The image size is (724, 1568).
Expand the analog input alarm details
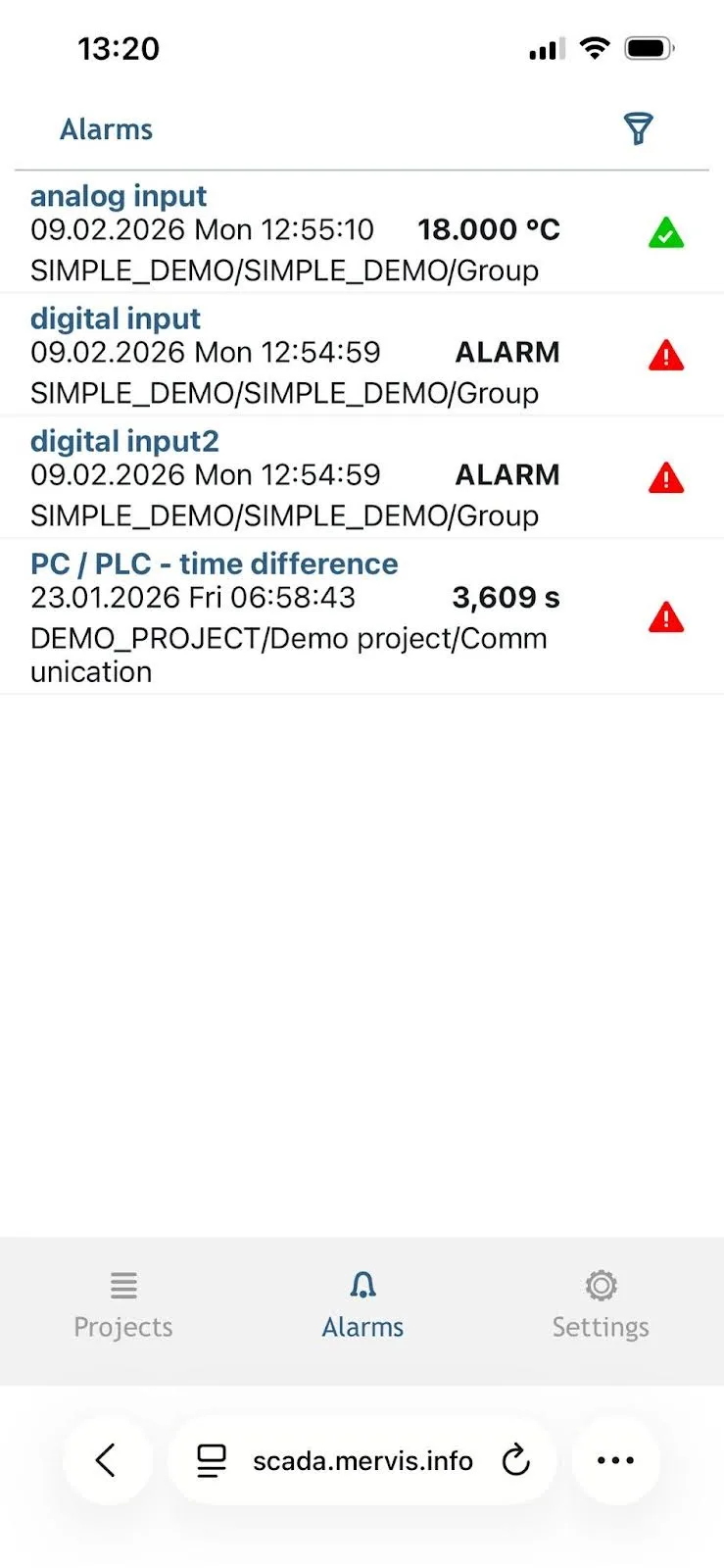click(x=119, y=196)
